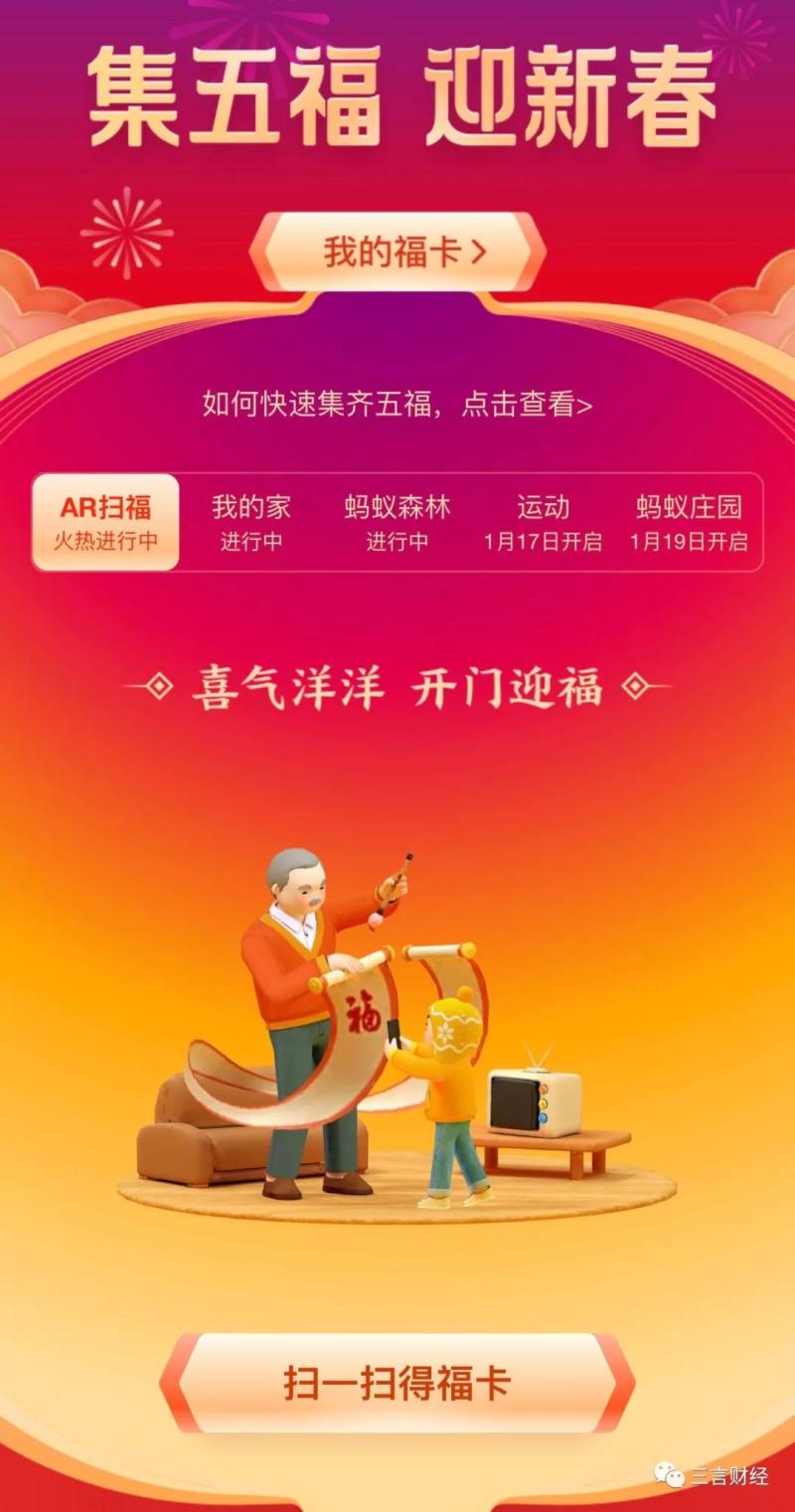Image resolution: width=795 pixels, height=1512 pixels.
Task: Switch to 我的家 tab
Action: (251, 523)
